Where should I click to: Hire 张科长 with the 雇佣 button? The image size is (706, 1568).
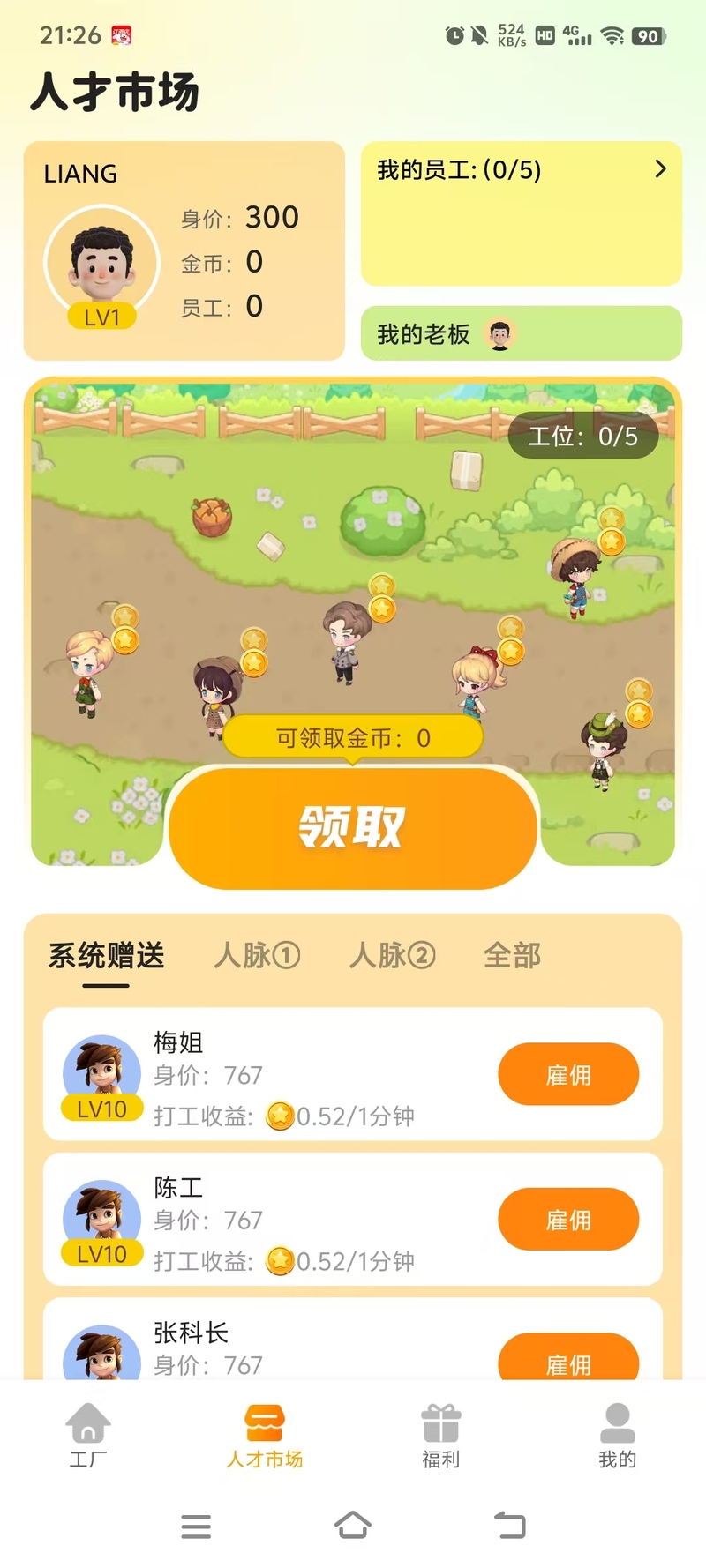coord(568,1361)
